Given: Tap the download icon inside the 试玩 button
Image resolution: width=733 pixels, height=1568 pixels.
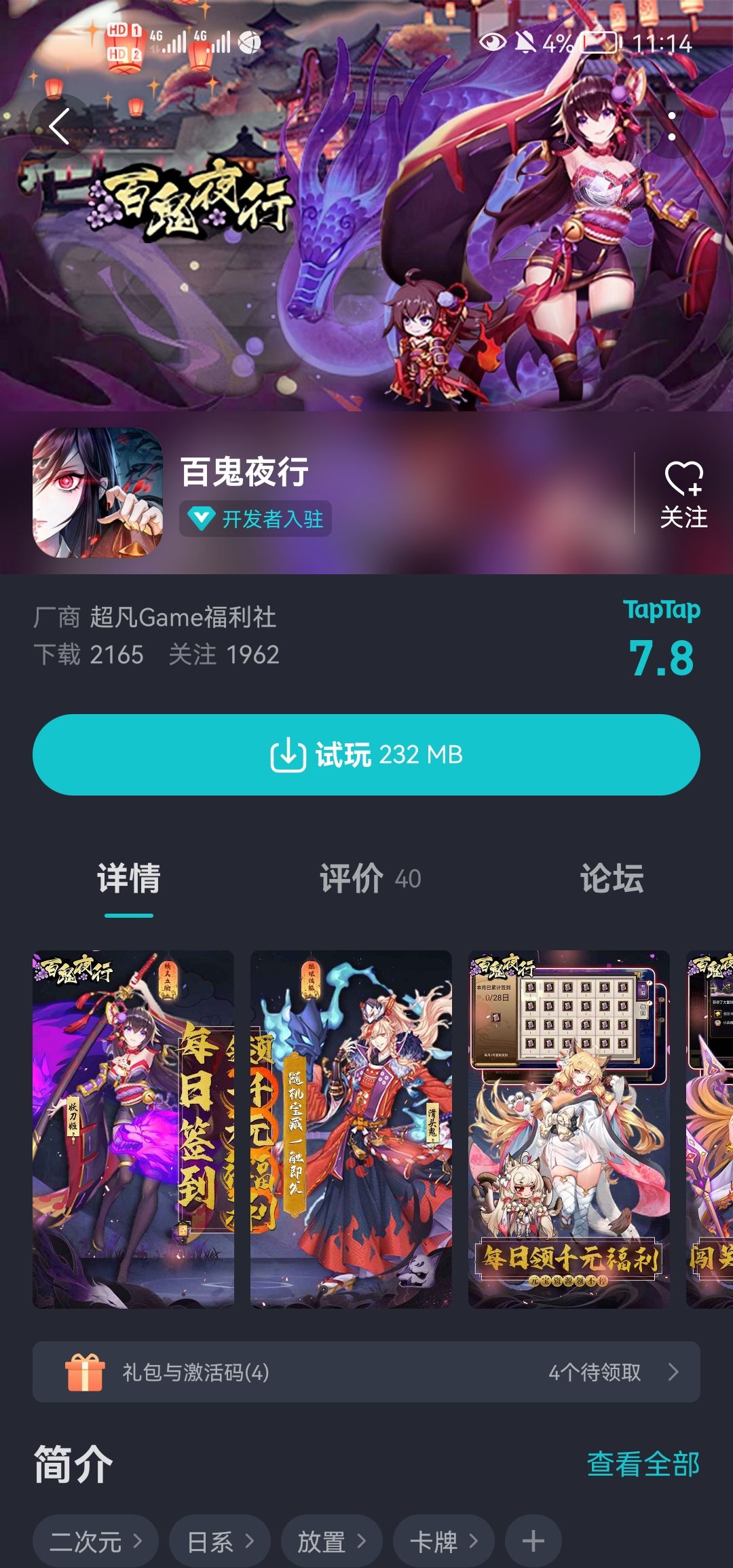Looking at the screenshot, I should 286,753.
